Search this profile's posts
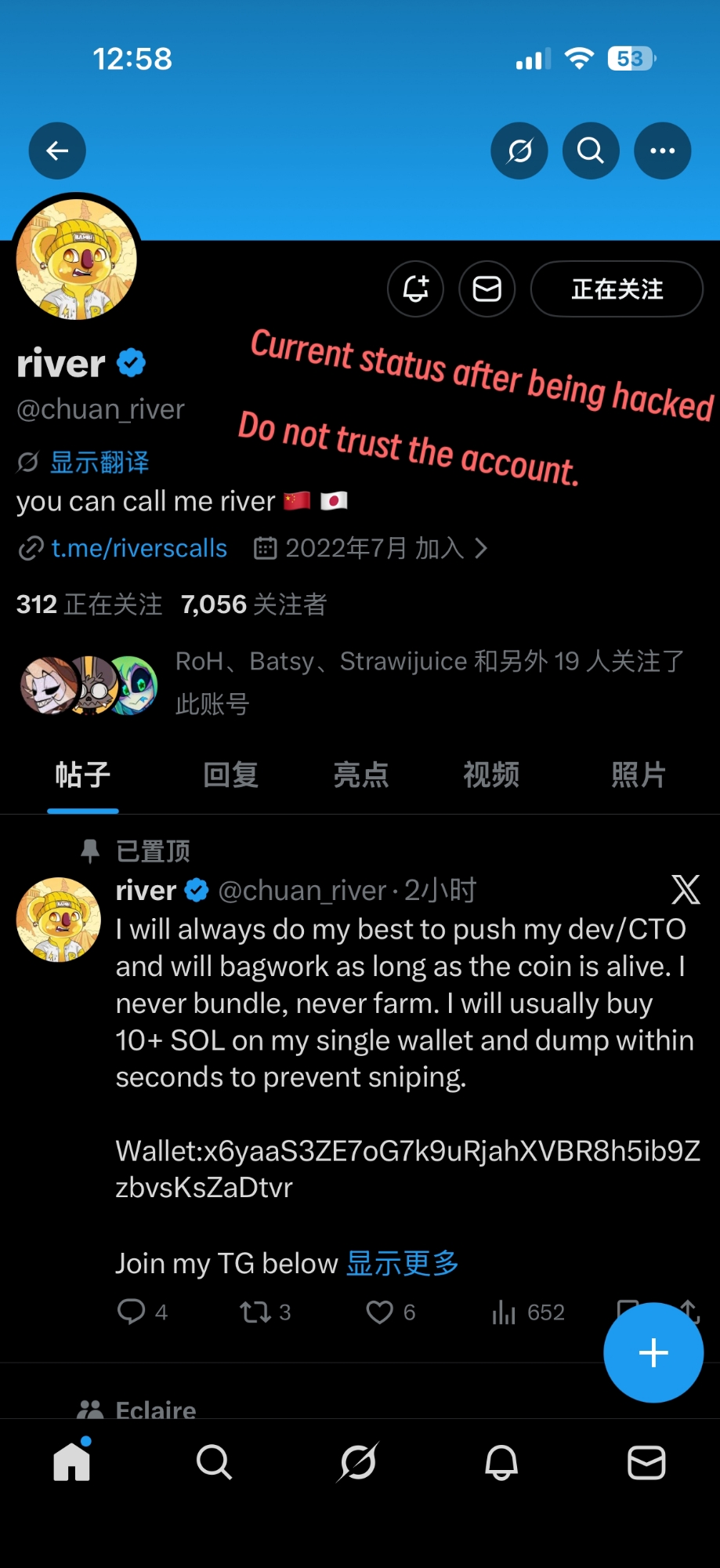Image resolution: width=720 pixels, height=1568 pixels. click(591, 151)
